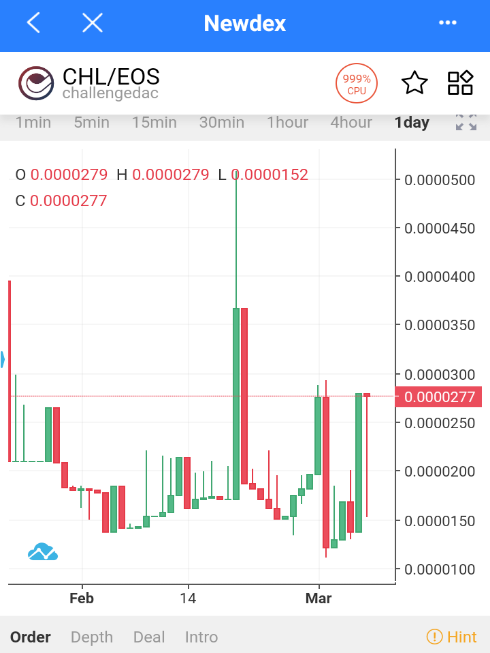Open the Intro tab
Viewport: 490px width, 653px height.
[x=201, y=637]
